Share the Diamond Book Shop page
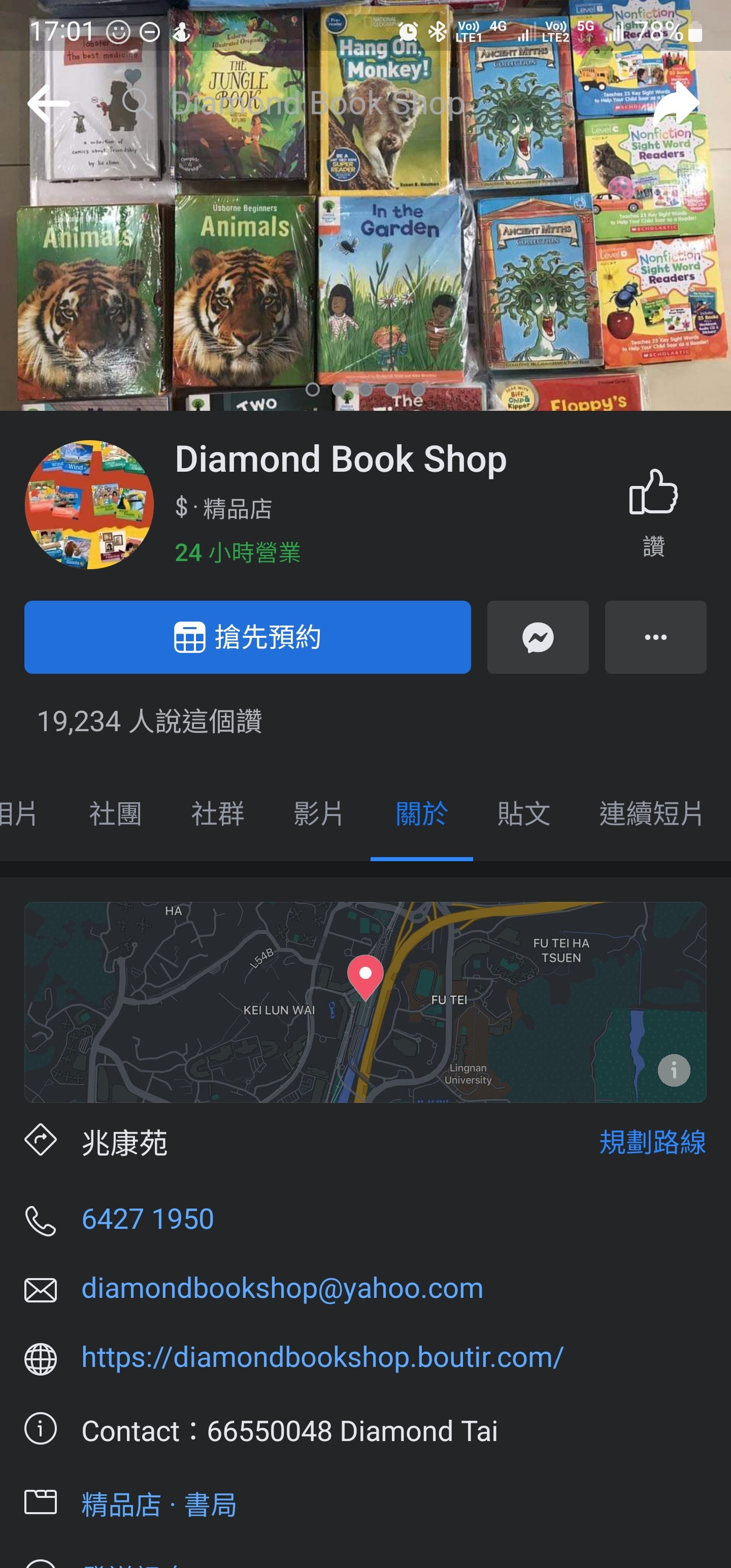Image resolution: width=731 pixels, height=1568 pixels. click(676, 104)
